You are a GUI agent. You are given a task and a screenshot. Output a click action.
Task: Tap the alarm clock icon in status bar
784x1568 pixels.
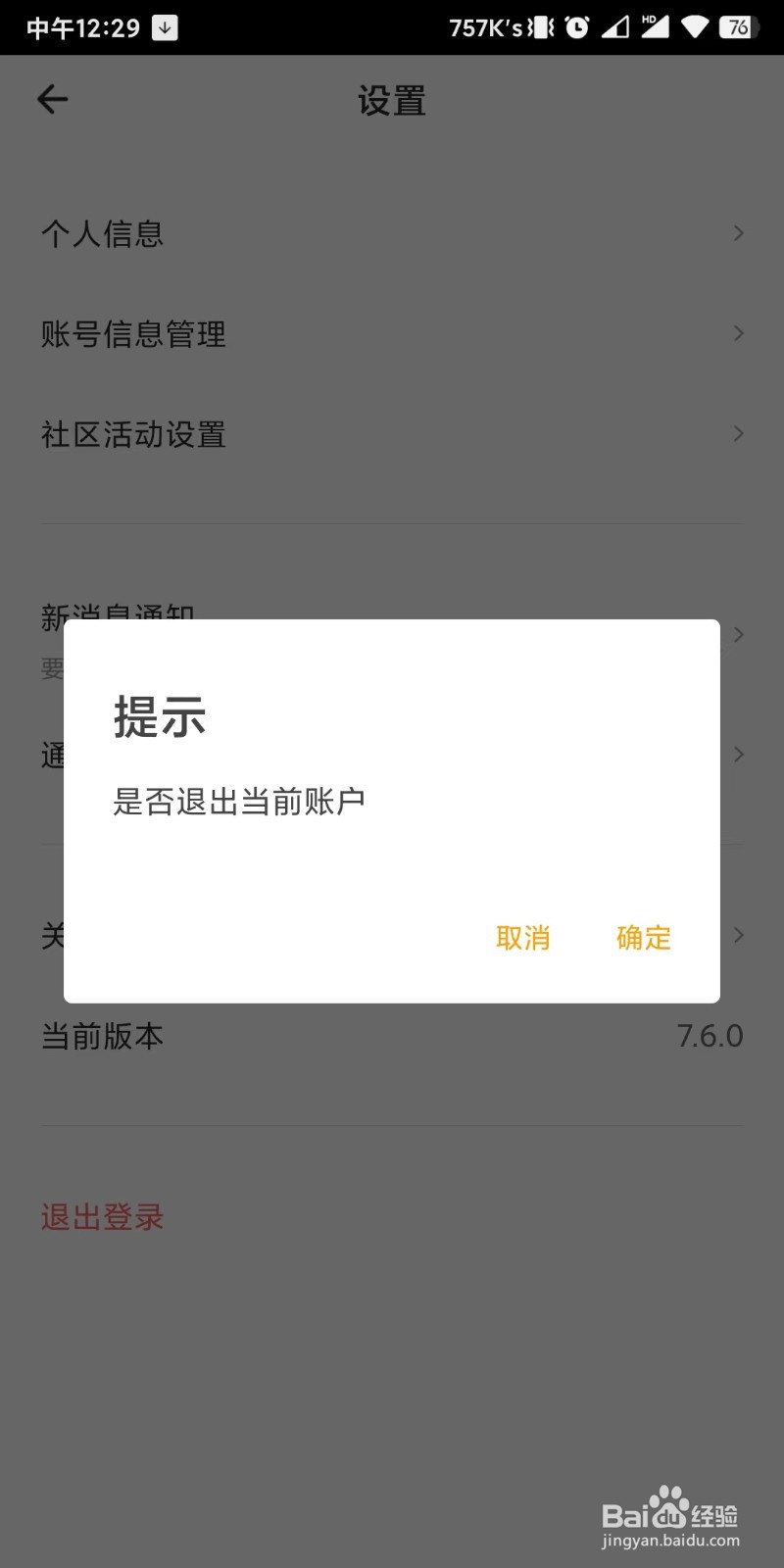click(576, 26)
